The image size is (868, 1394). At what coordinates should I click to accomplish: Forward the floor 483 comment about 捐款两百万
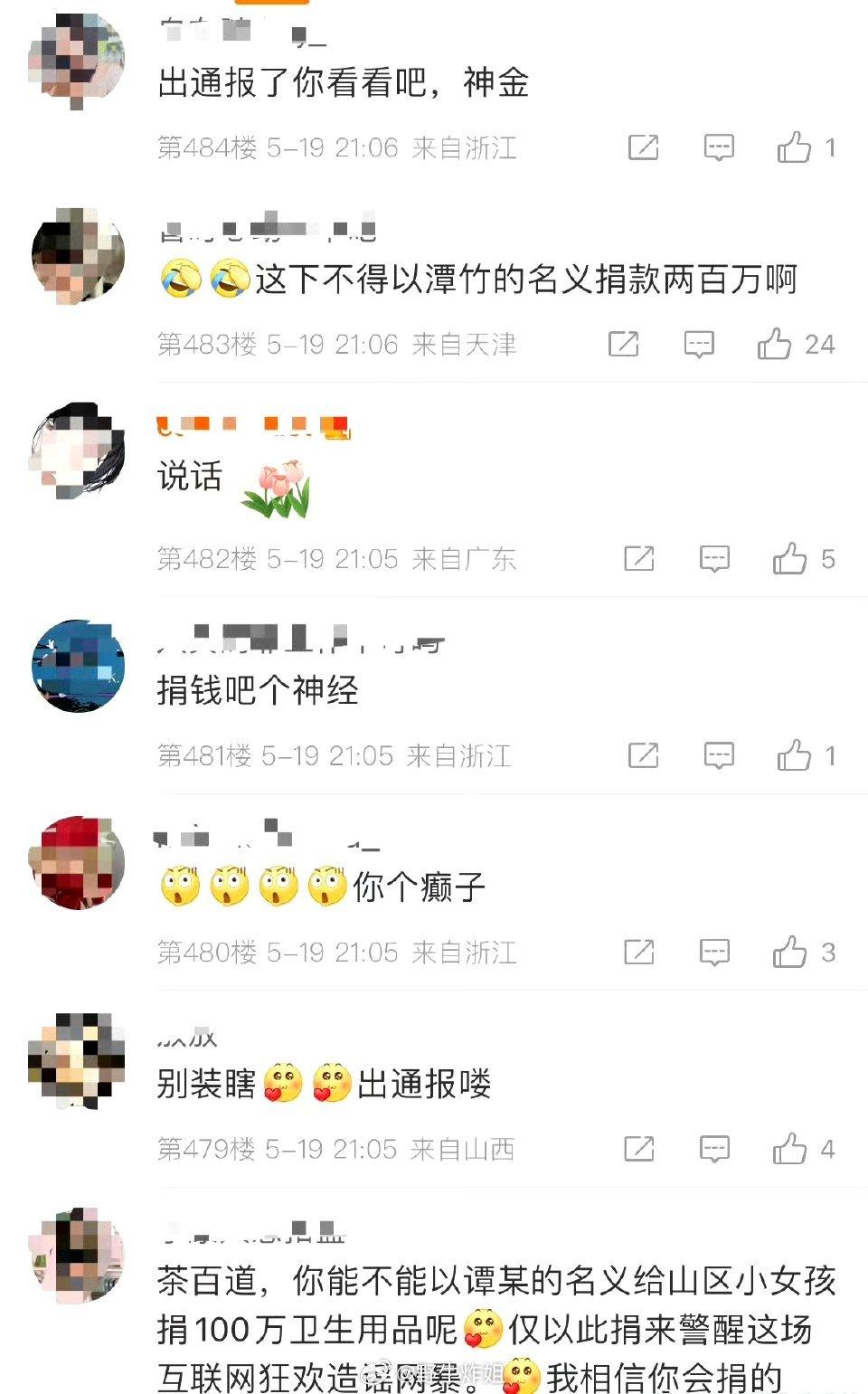(623, 344)
